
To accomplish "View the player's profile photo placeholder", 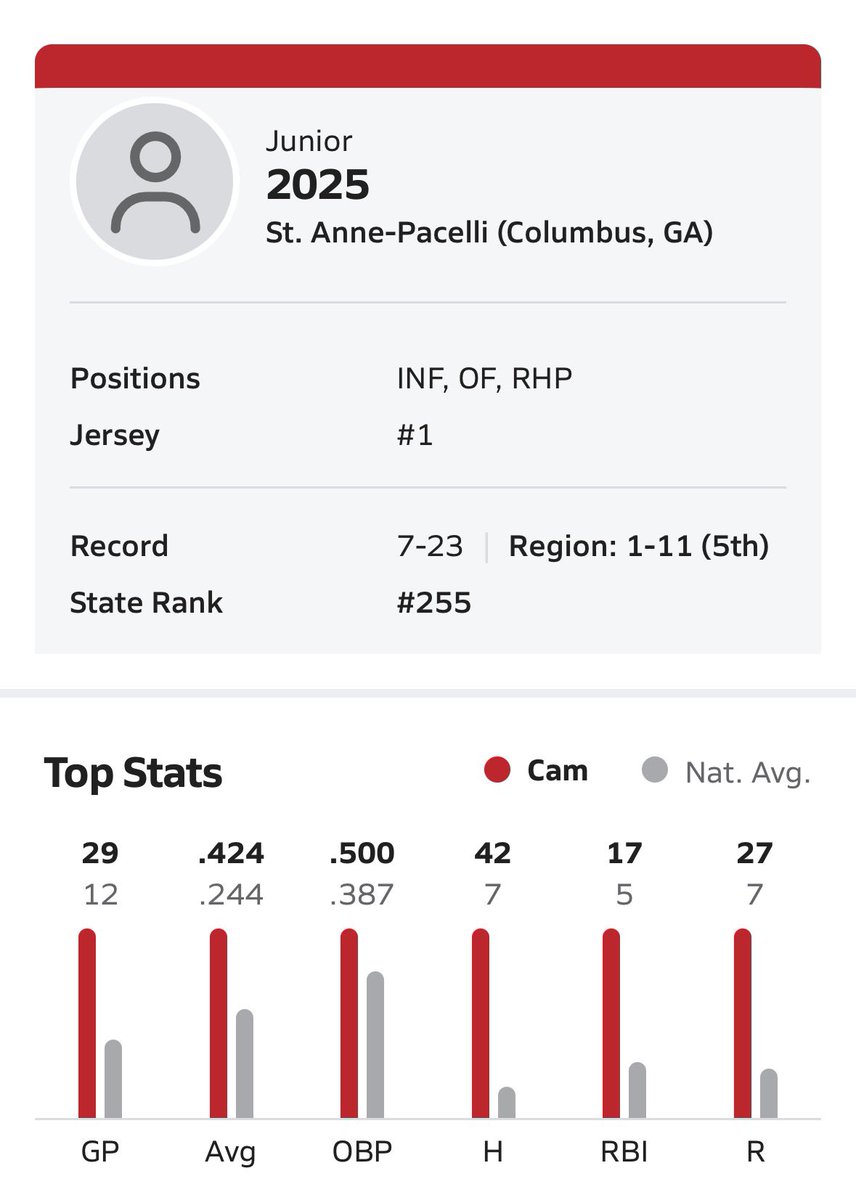I will coord(155,183).
